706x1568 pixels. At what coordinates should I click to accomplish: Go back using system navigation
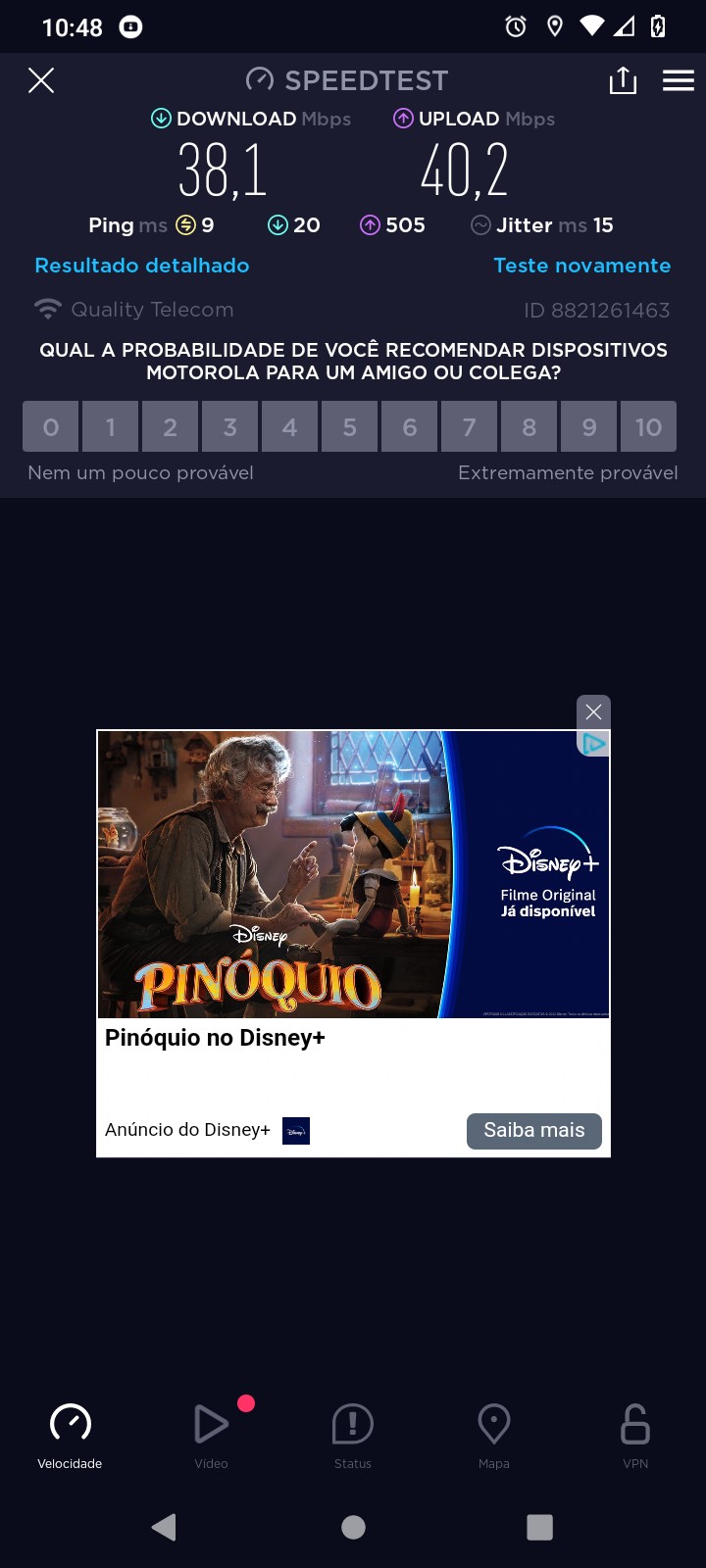coord(164,1527)
